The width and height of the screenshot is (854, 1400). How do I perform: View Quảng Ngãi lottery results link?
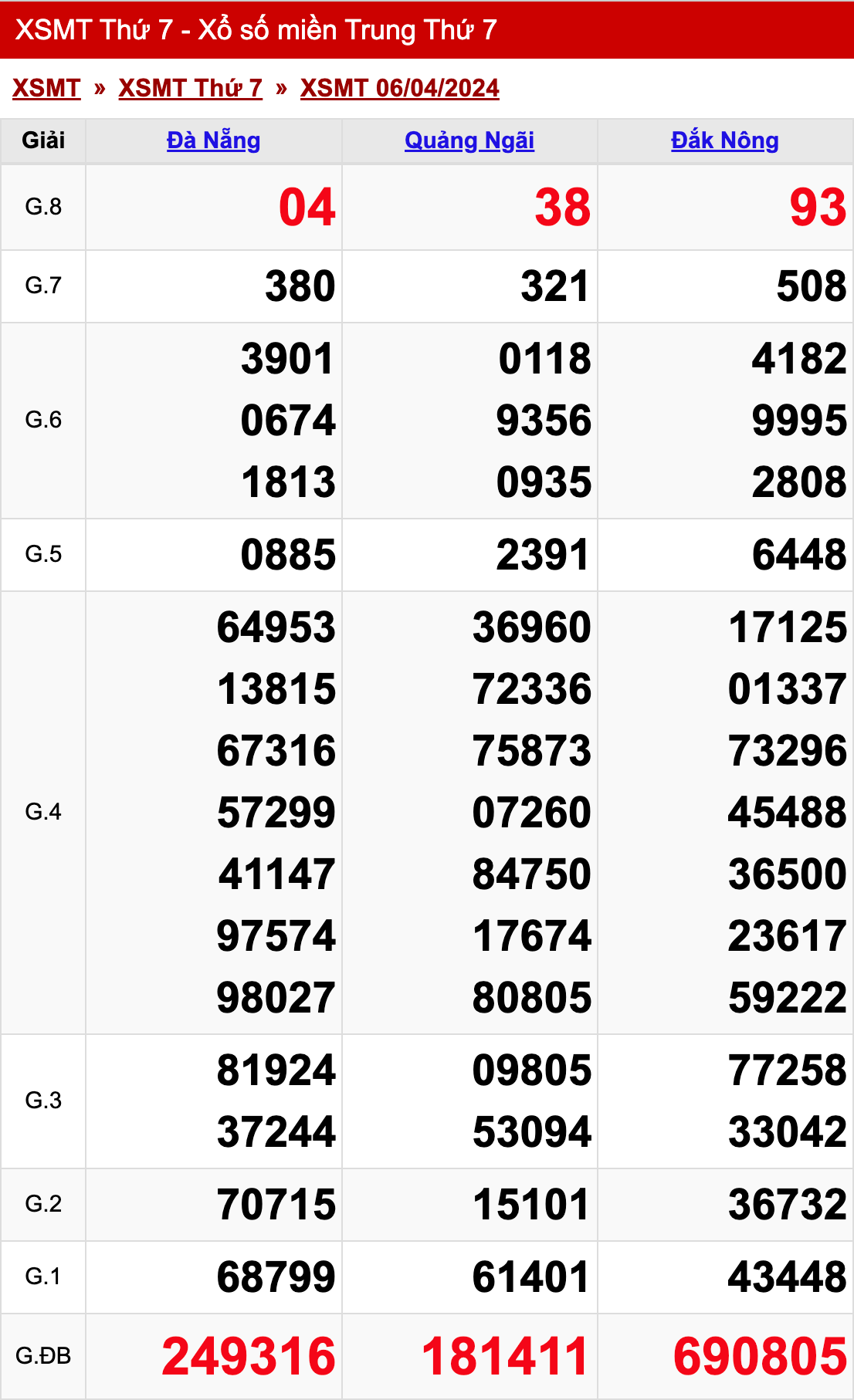click(x=469, y=140)
